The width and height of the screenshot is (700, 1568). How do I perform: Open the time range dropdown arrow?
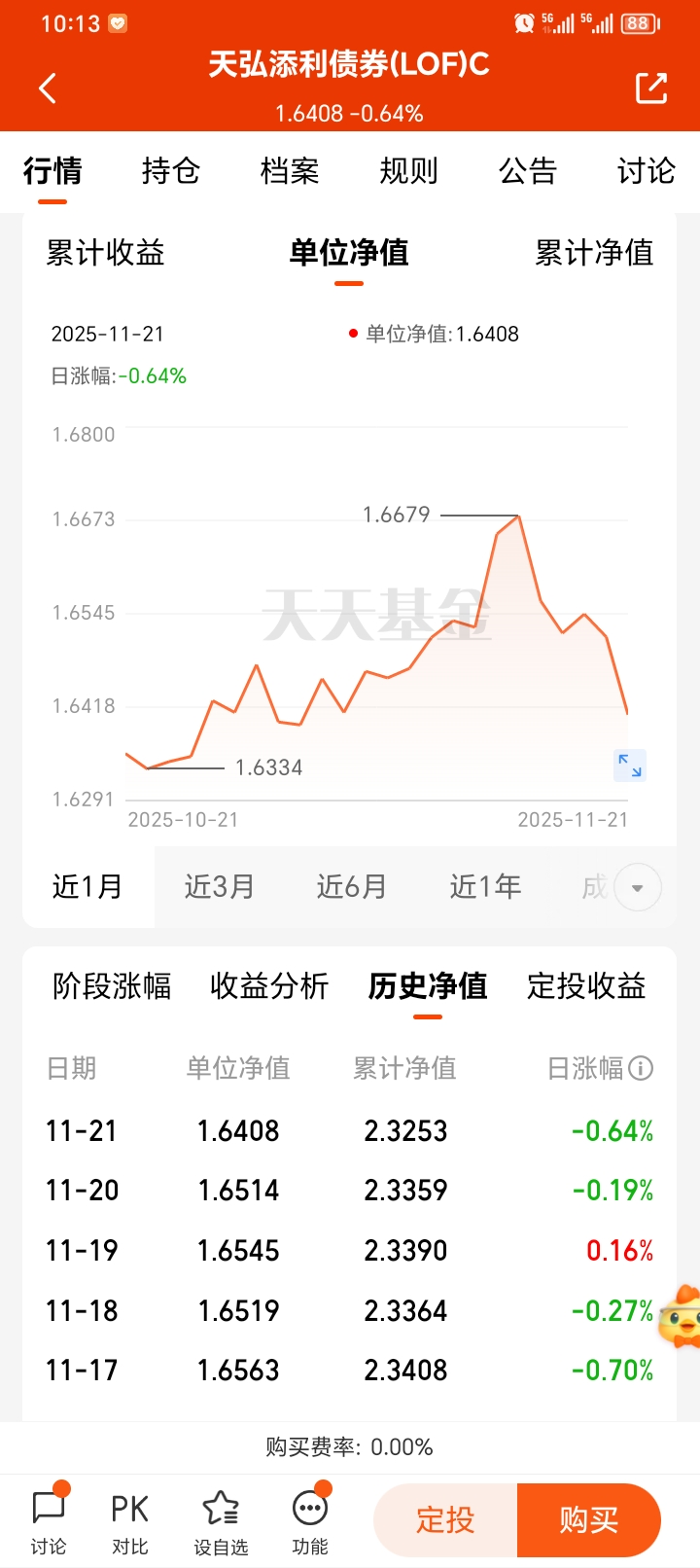(638, 887)
